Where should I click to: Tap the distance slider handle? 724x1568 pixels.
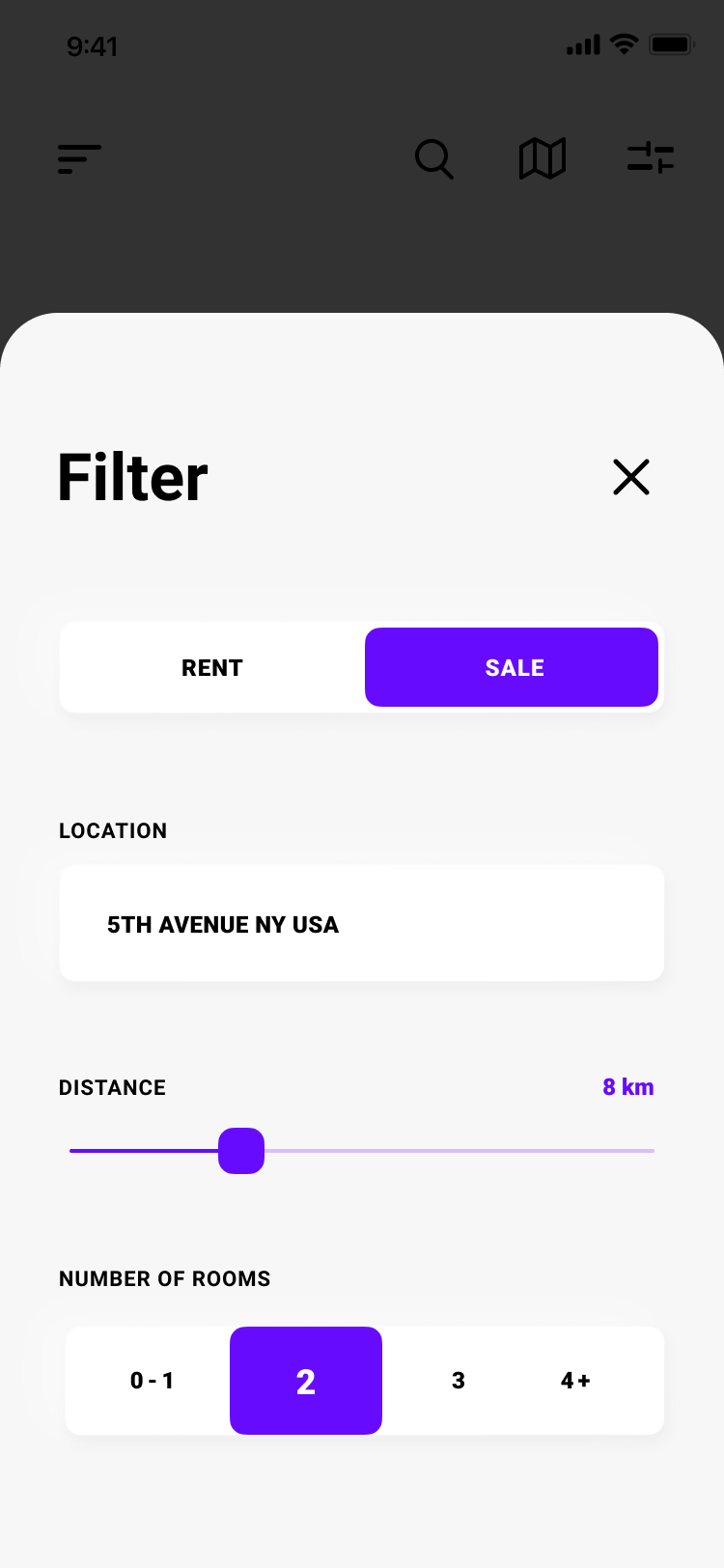pyautogui.click(x=241, y=1151)
